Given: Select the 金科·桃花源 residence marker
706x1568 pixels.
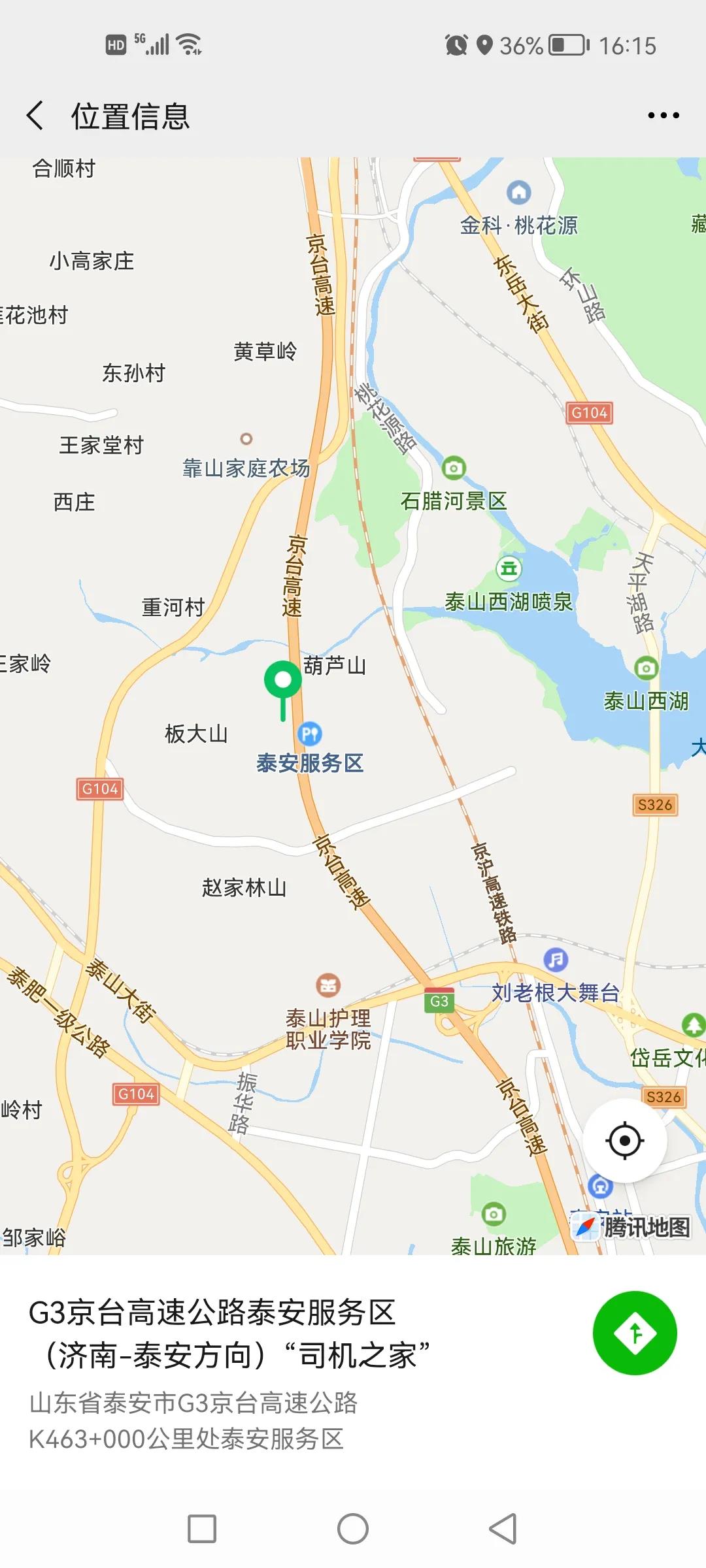Looking at the screenshot, I should 519,192.
